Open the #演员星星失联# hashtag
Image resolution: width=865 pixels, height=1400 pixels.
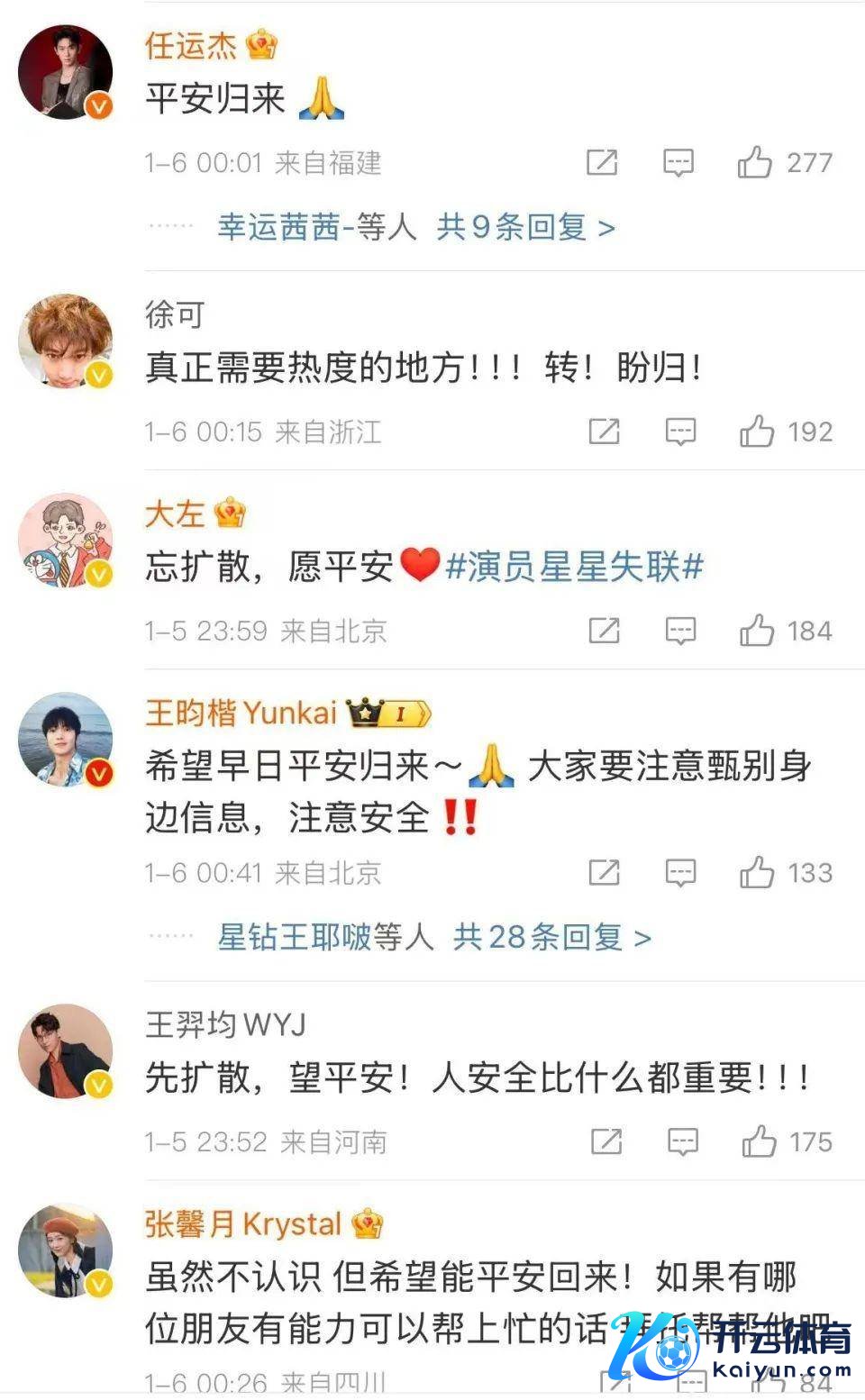coord(574,568)
